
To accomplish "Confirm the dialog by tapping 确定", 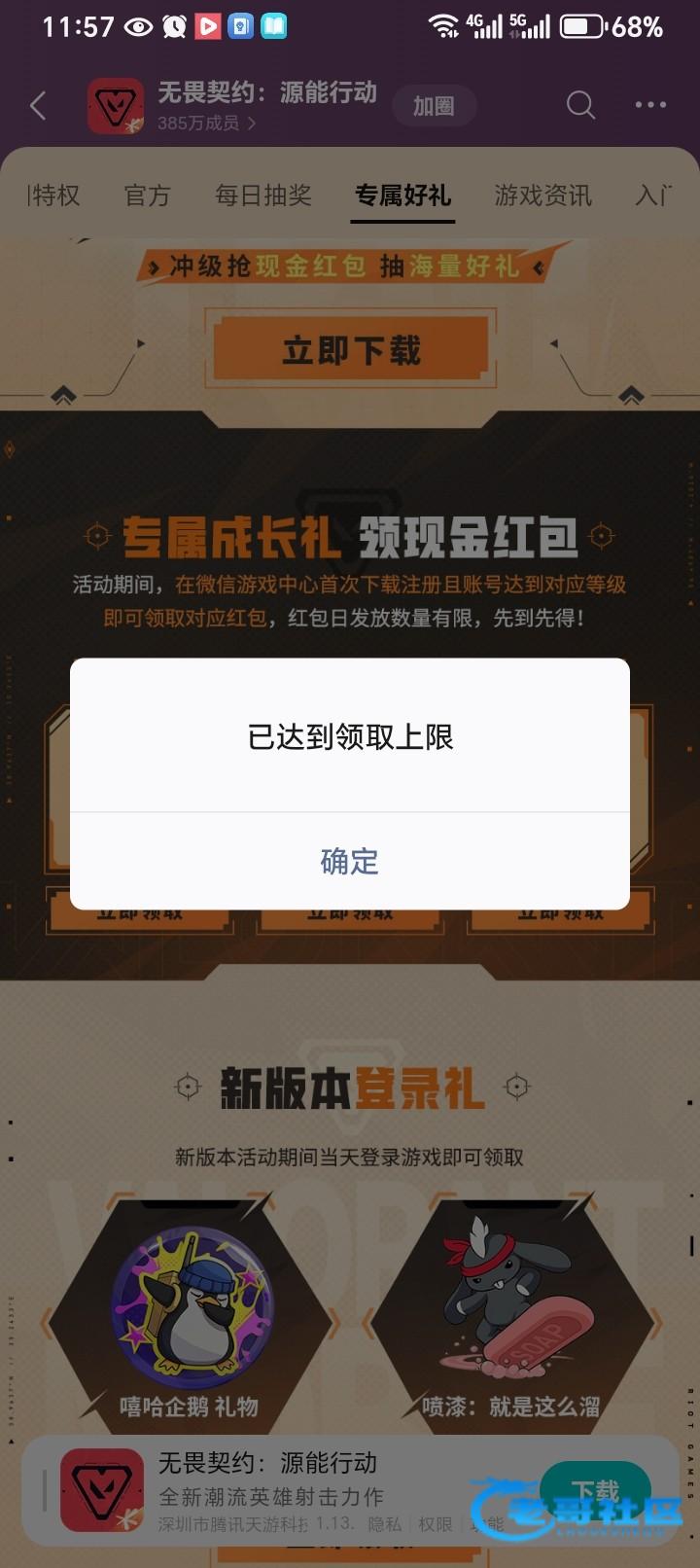I will [350, 861].
